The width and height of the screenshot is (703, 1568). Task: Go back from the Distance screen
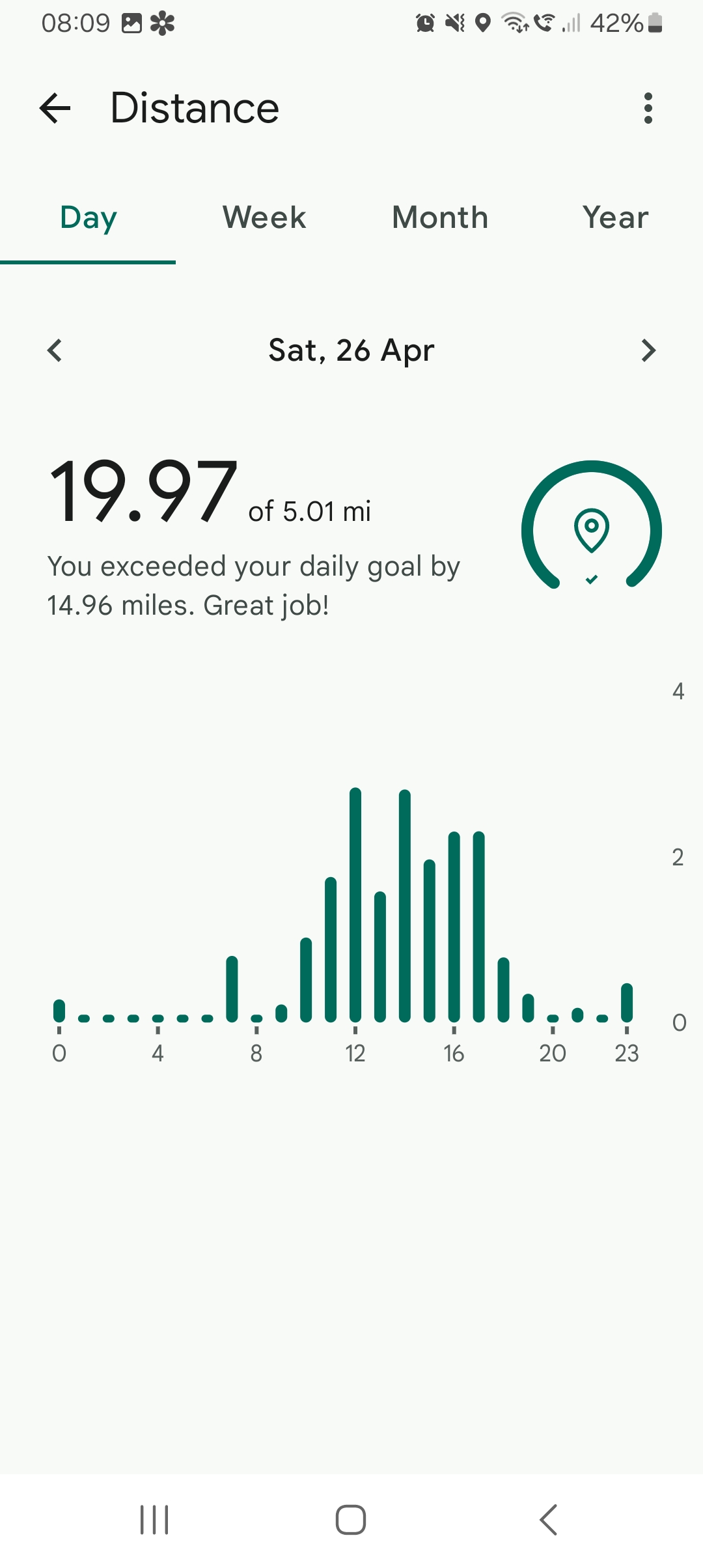pyautogui.click(x=55, y=108)
